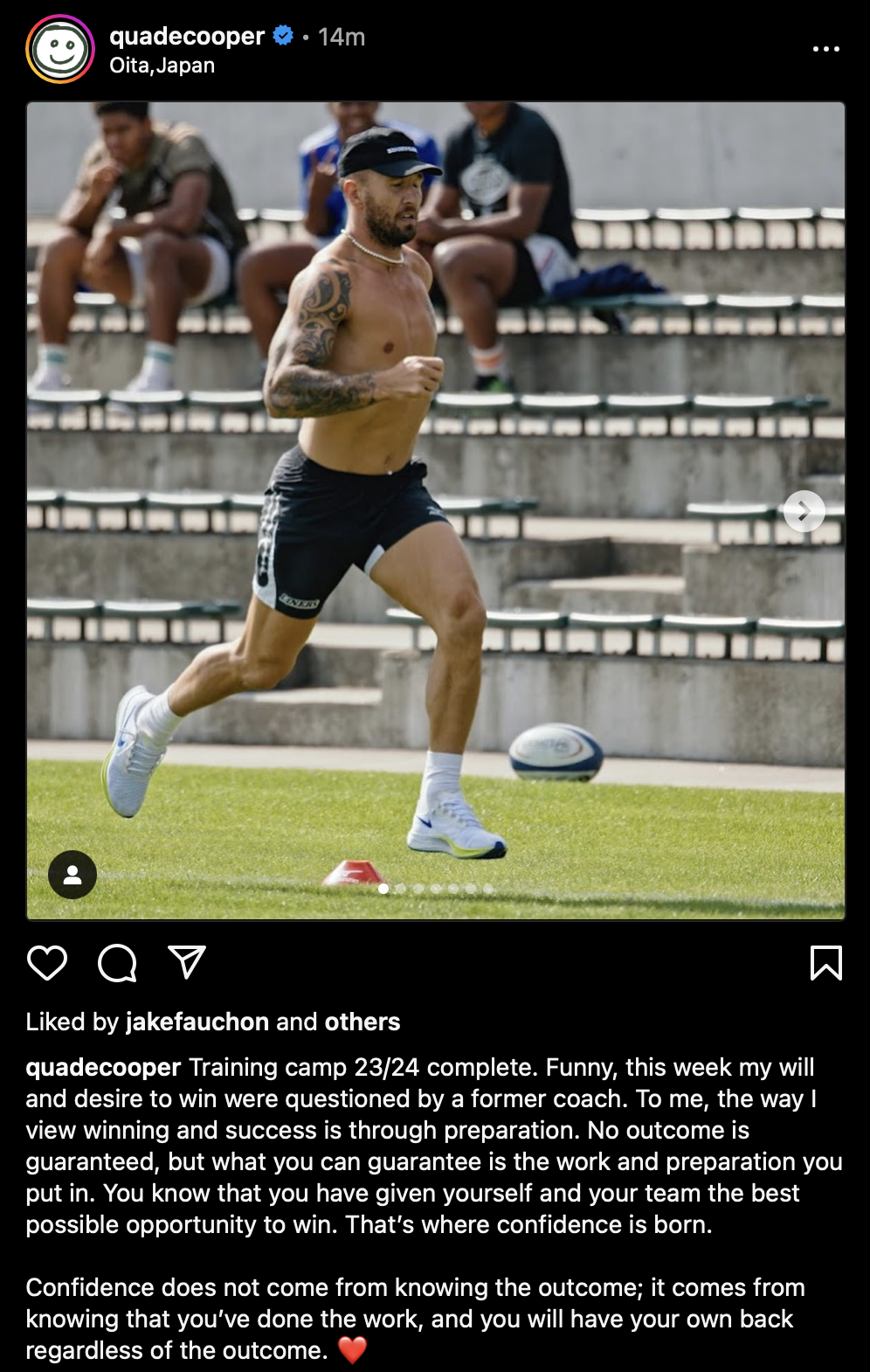Open the three-dot more options menu
The width and height of the screenshot is (870, 1372).
(x=825, y=49)
